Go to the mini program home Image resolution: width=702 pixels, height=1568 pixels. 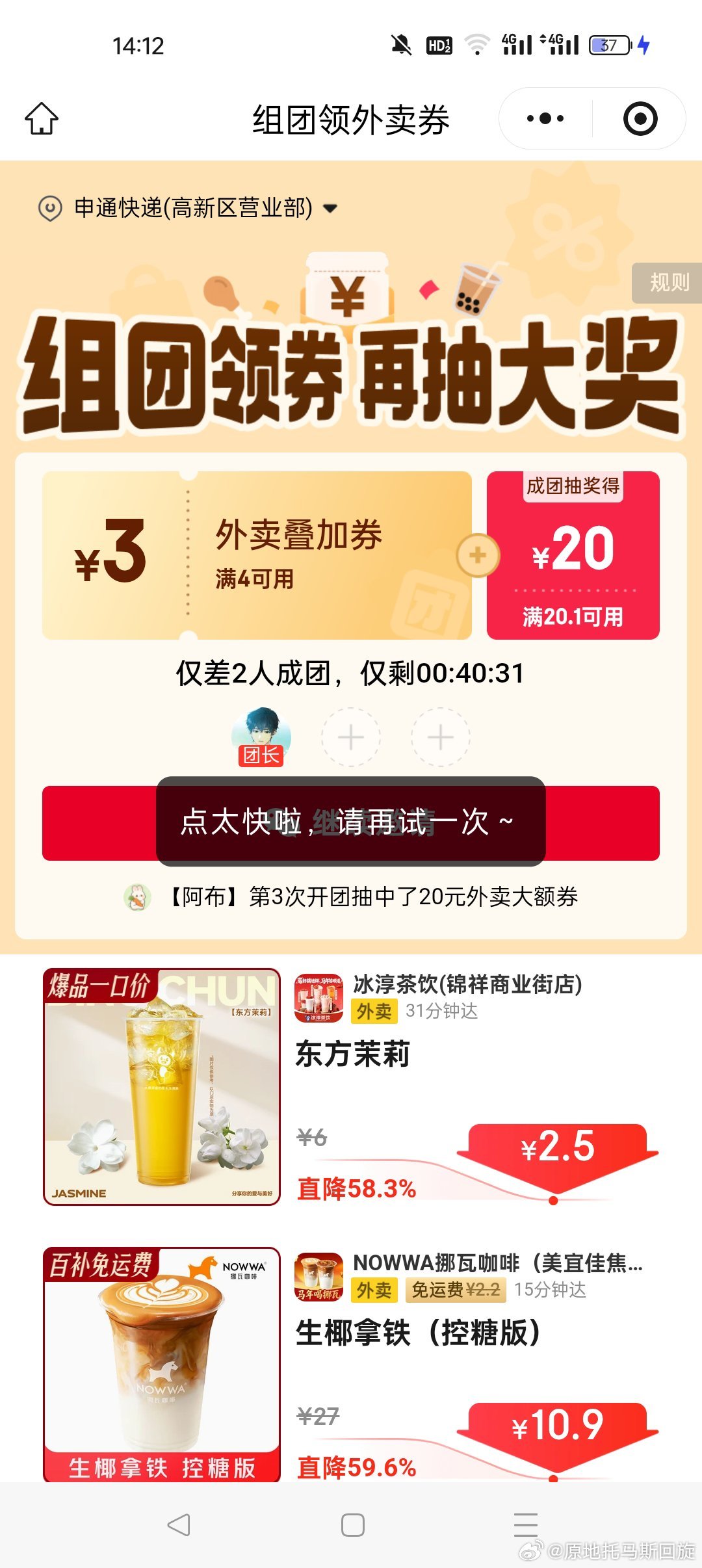tap(42, 119)
